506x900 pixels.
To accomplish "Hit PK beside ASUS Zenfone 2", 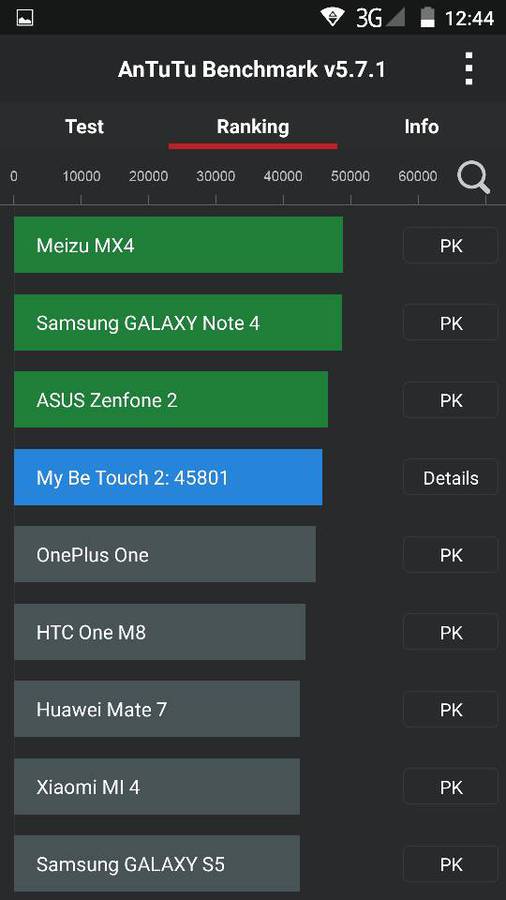I will click(x=451, y=400).
